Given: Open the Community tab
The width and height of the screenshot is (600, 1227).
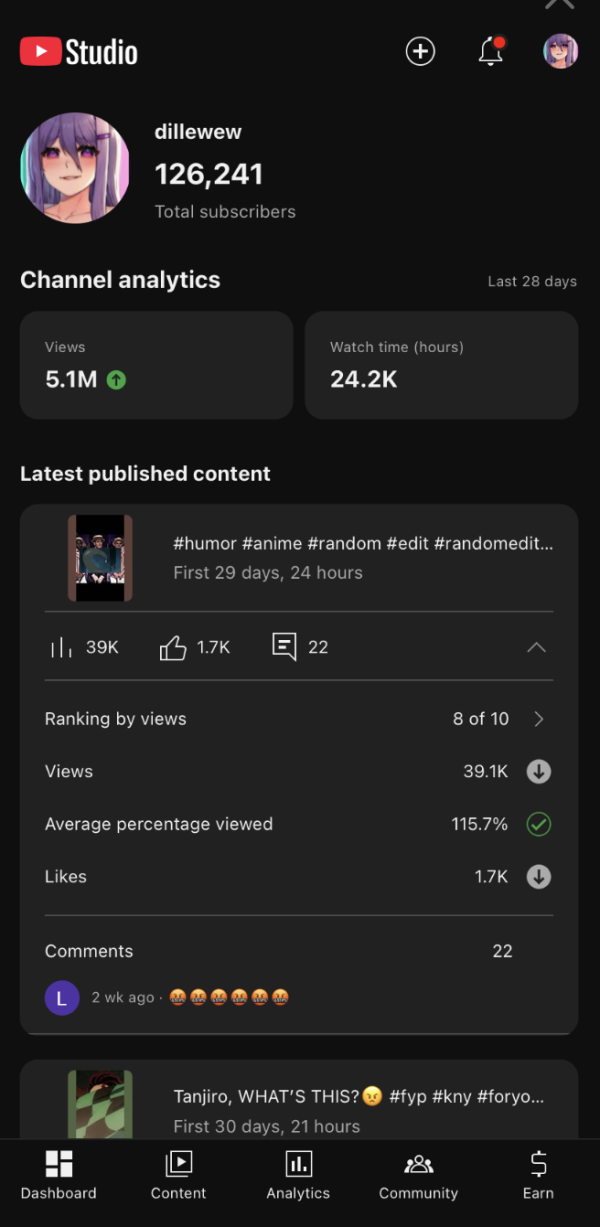Looking at the screenshot, I should tap(418, 1175).
